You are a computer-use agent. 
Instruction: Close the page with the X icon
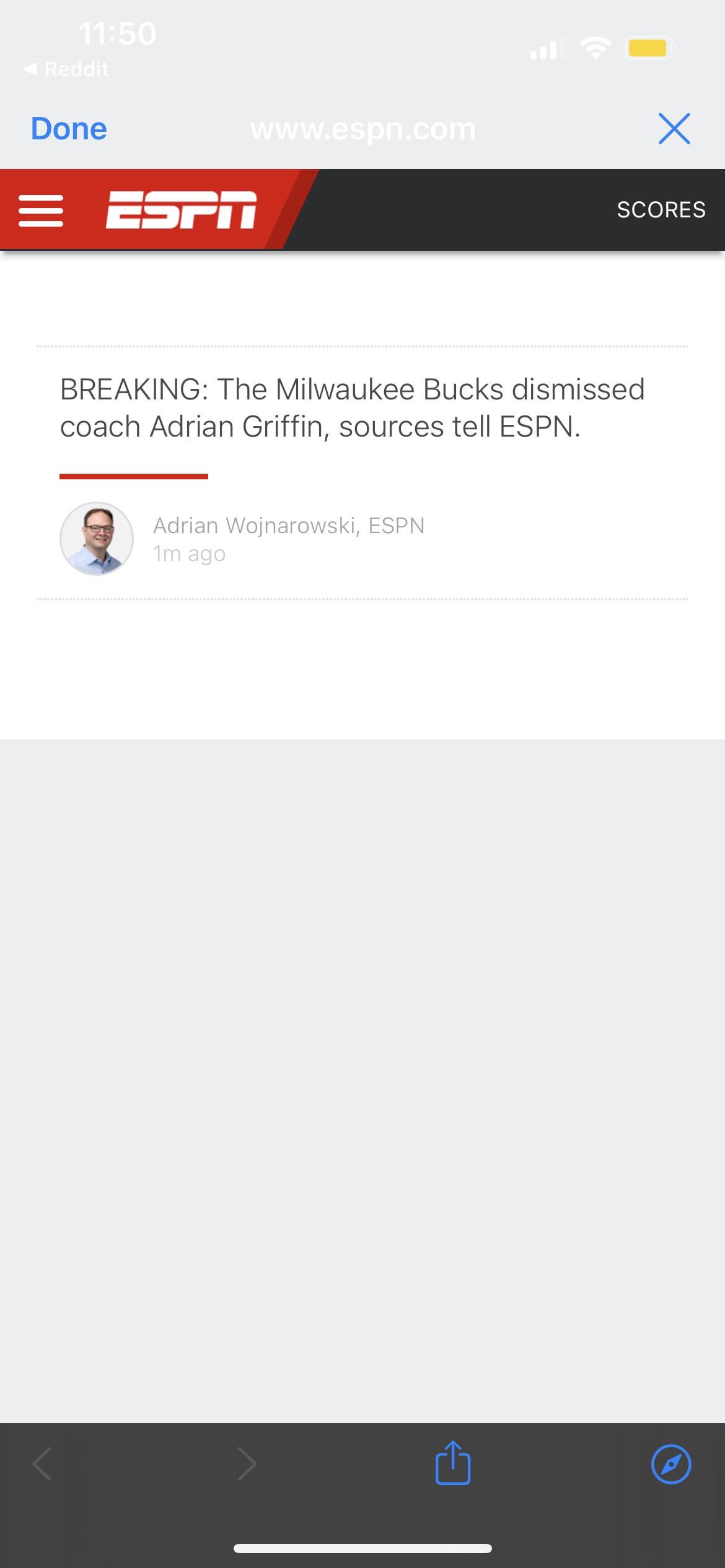click(674, 129)
